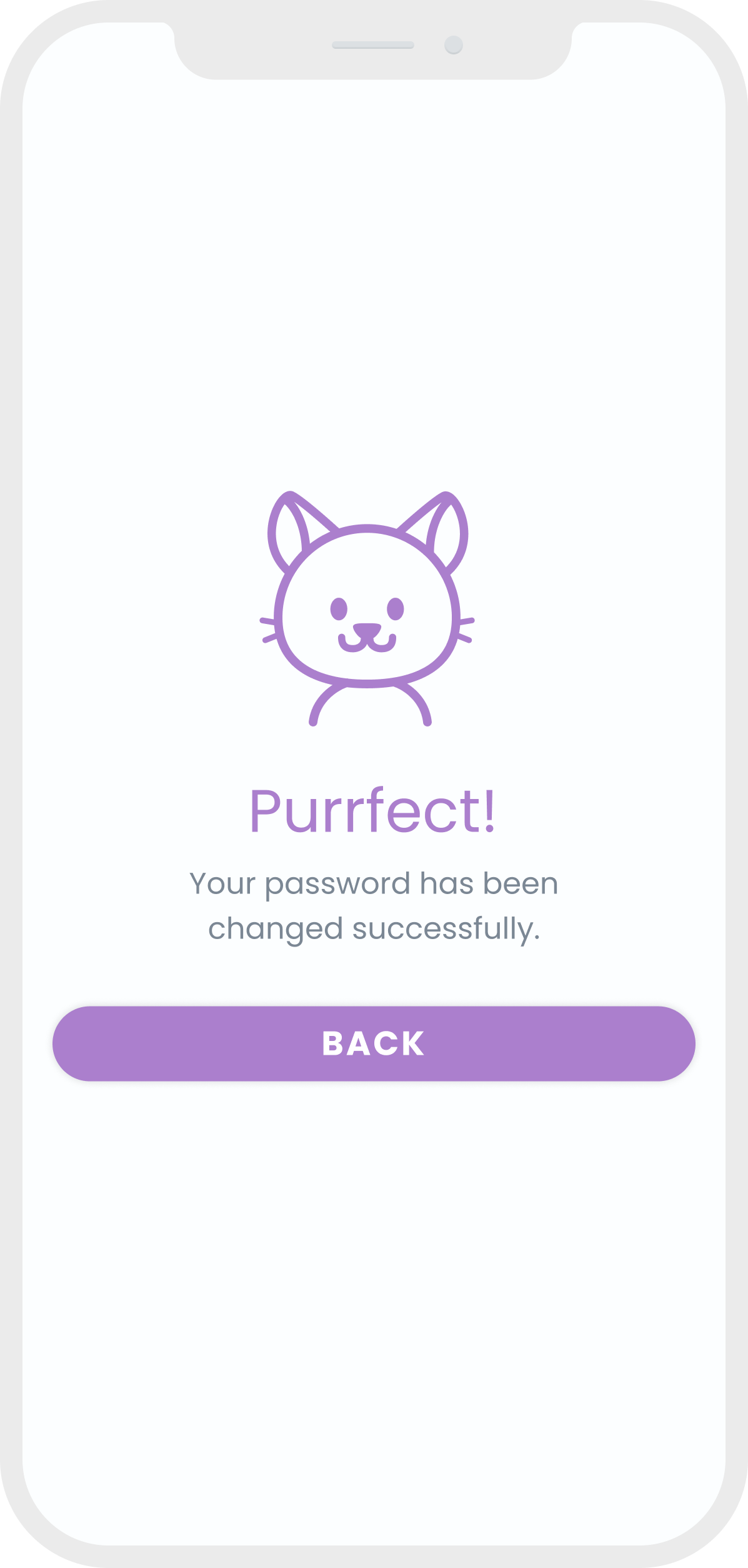The height and width of the screenshot is (1568, 748).
Task: Tap the purple BACK button
Action: tap(374, 1043)
